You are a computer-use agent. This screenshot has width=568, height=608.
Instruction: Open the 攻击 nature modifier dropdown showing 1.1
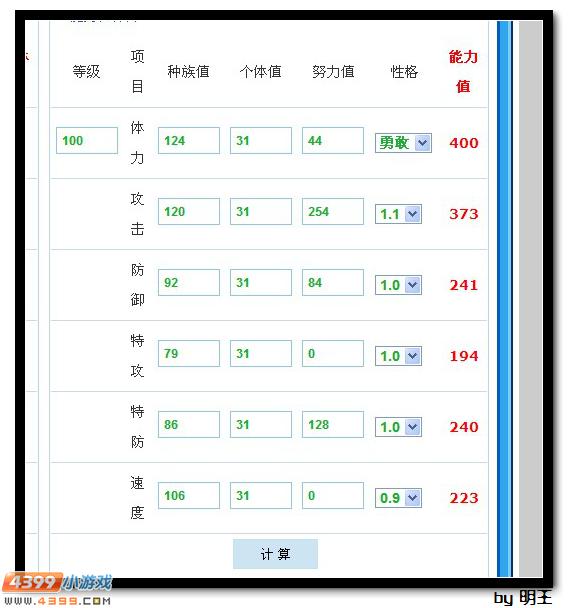[x=398, y=214]
